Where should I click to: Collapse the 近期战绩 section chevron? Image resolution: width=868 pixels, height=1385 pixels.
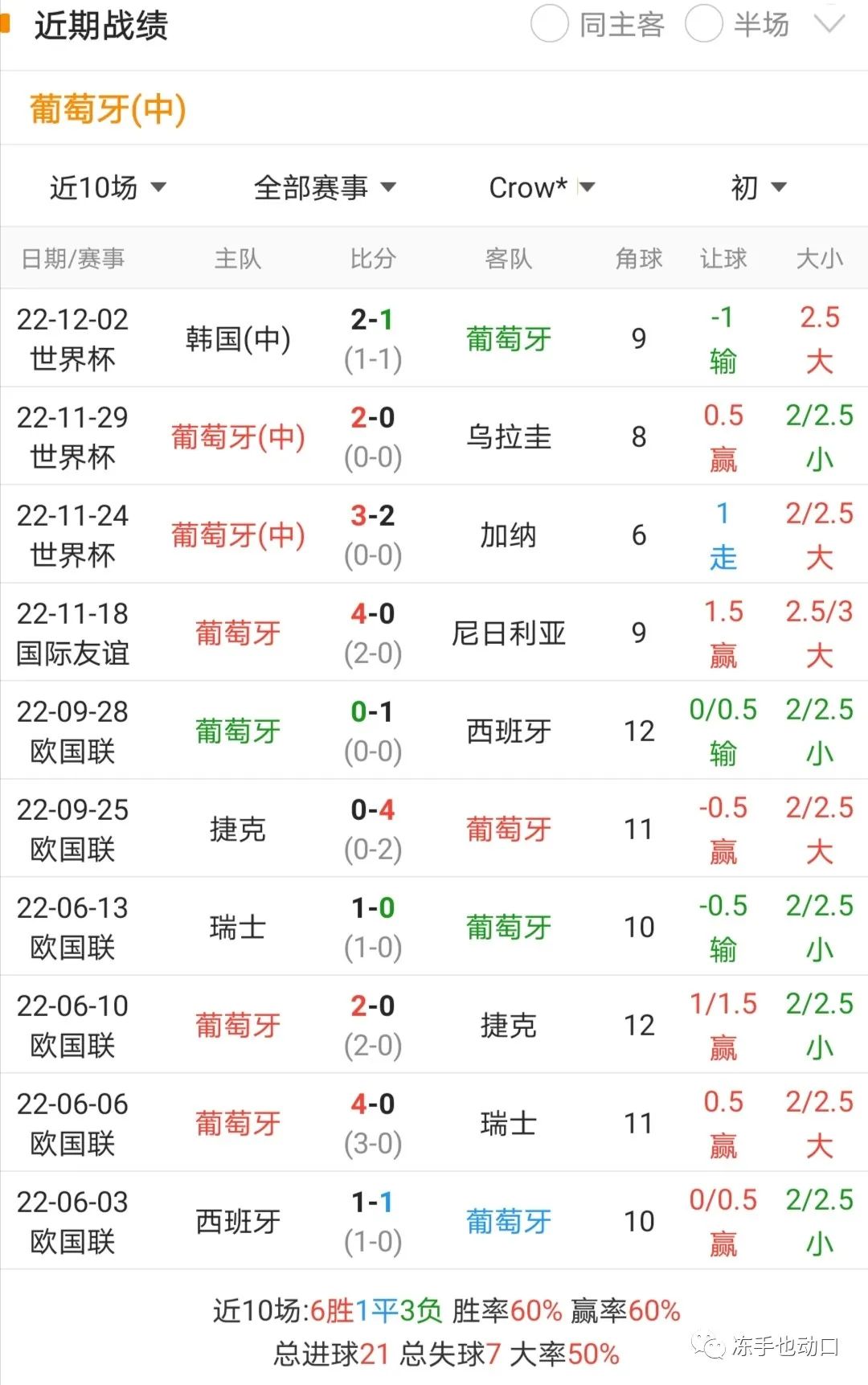(830, 24)
